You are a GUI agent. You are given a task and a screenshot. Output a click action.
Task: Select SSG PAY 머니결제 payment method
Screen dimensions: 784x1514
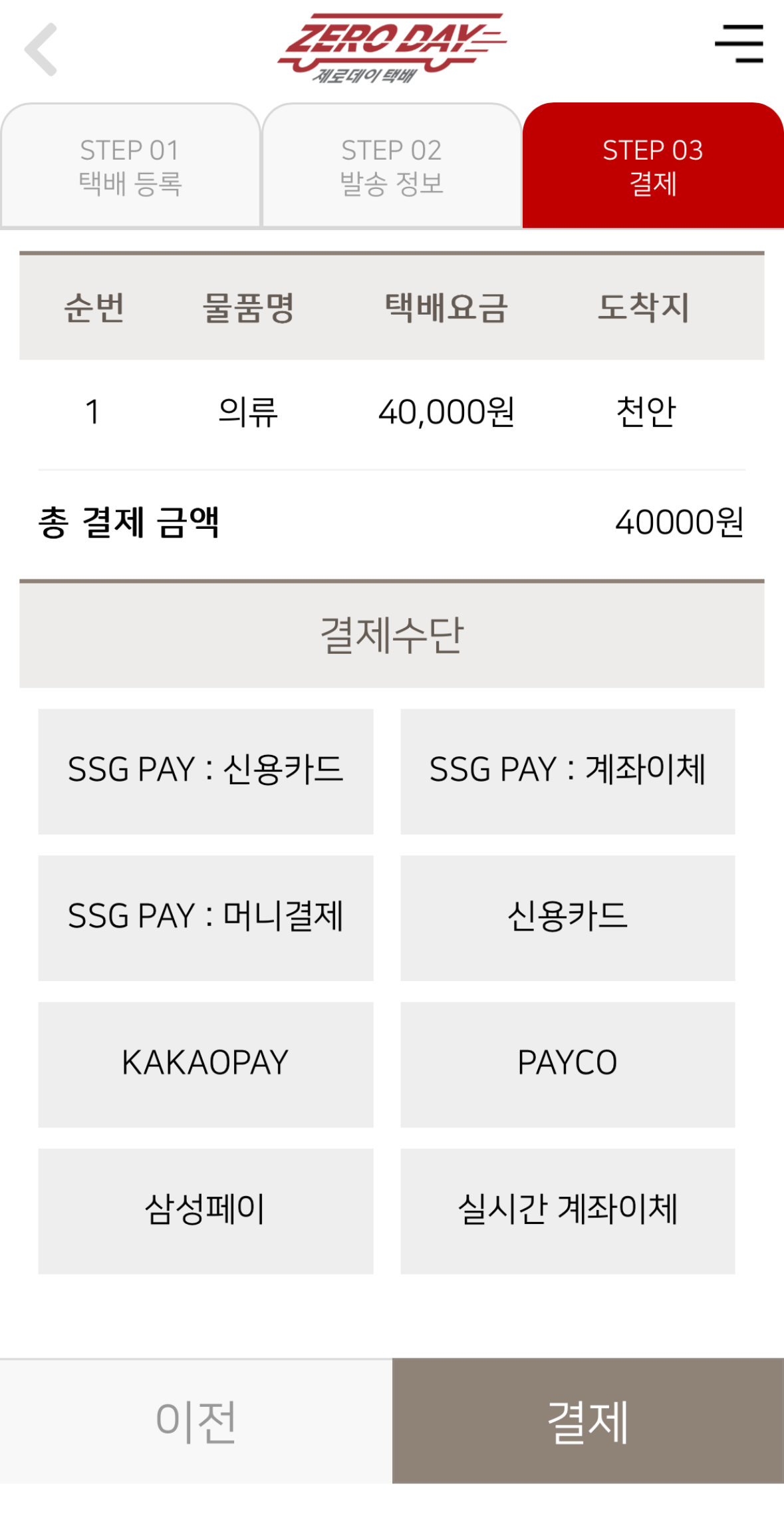205,917
